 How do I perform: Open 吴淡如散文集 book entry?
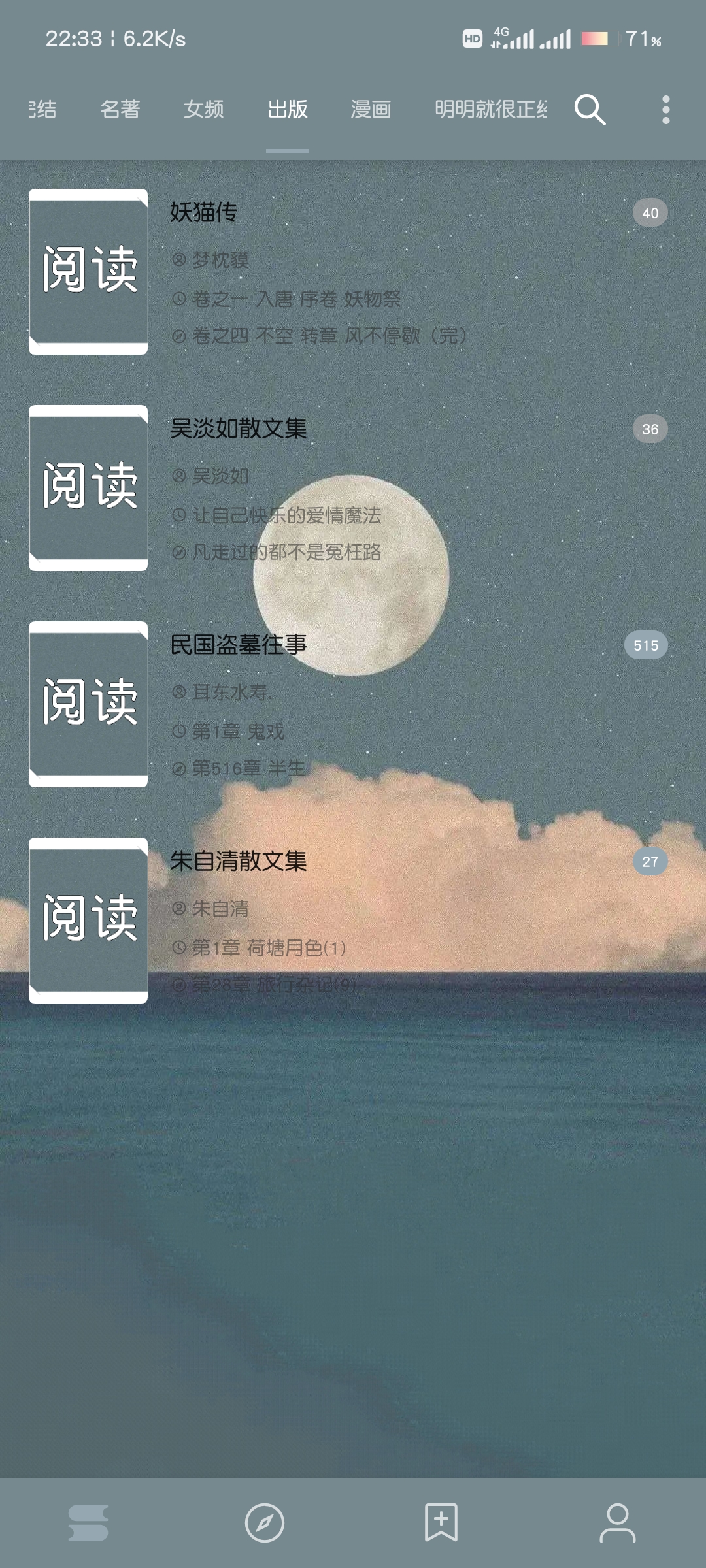point(353,488)
